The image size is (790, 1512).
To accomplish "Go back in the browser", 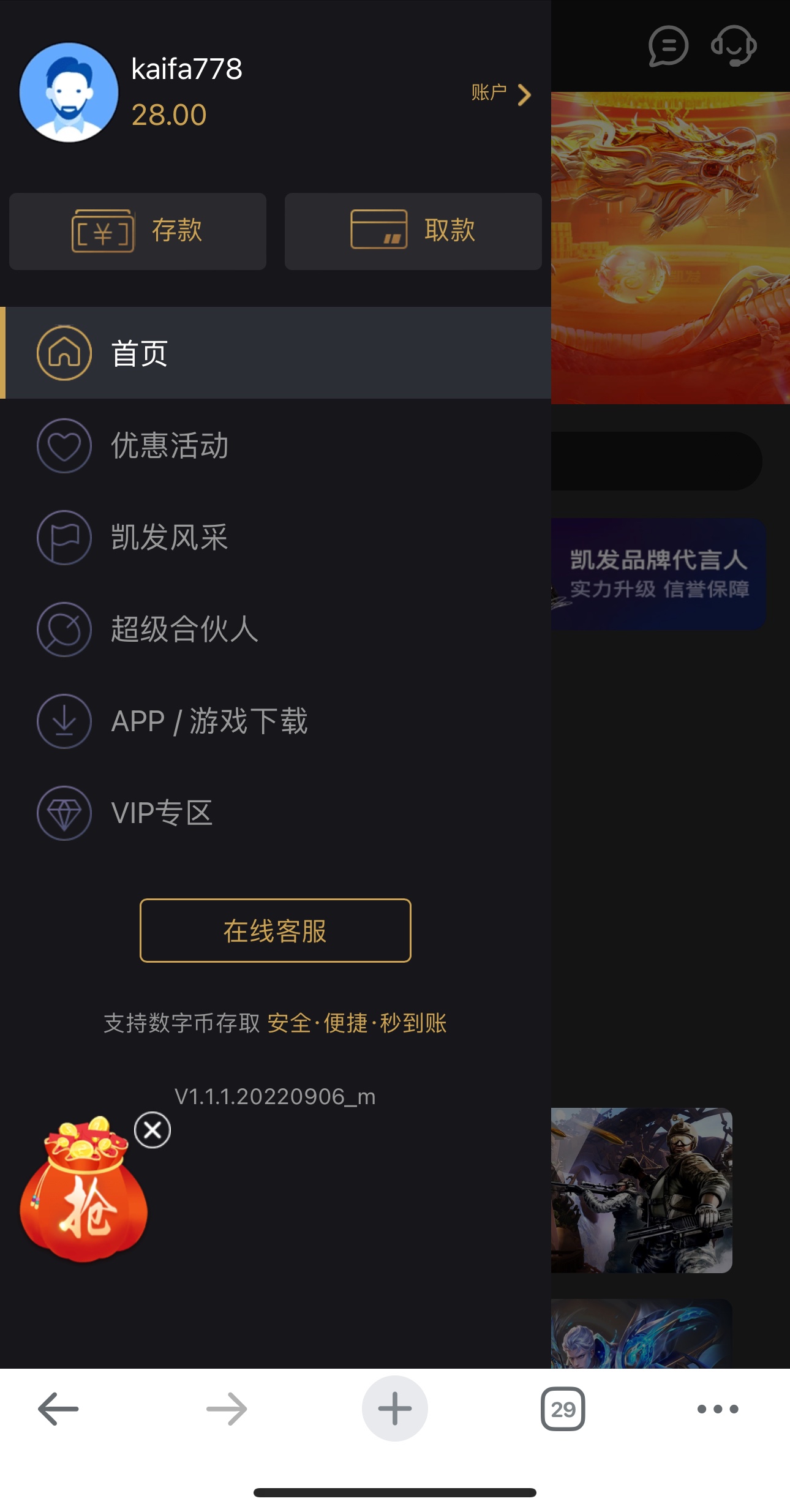I will (x=58, y=1409).
